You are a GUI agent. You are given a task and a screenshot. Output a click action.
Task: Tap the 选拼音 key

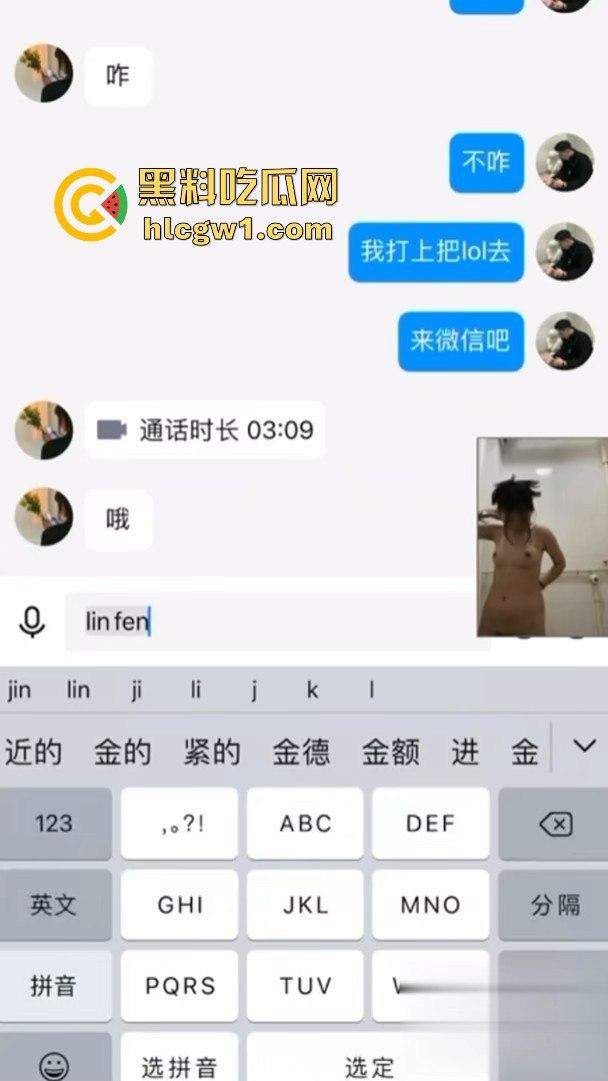[x=181, y=1064]
